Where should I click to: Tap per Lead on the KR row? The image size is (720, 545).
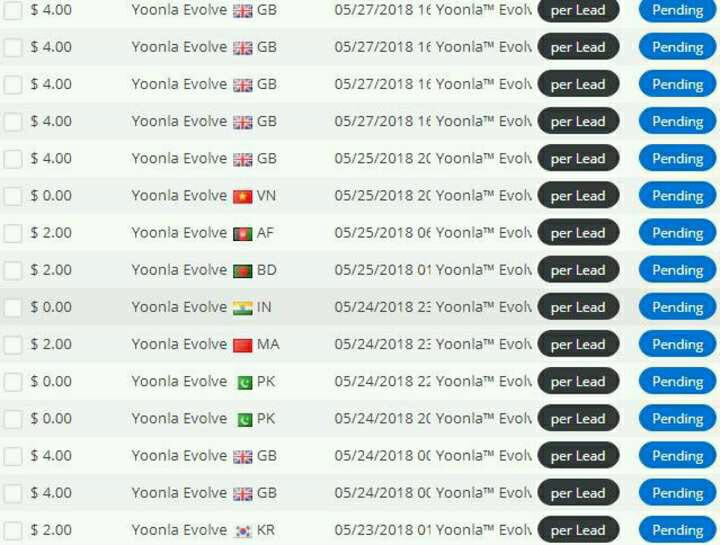578,530
